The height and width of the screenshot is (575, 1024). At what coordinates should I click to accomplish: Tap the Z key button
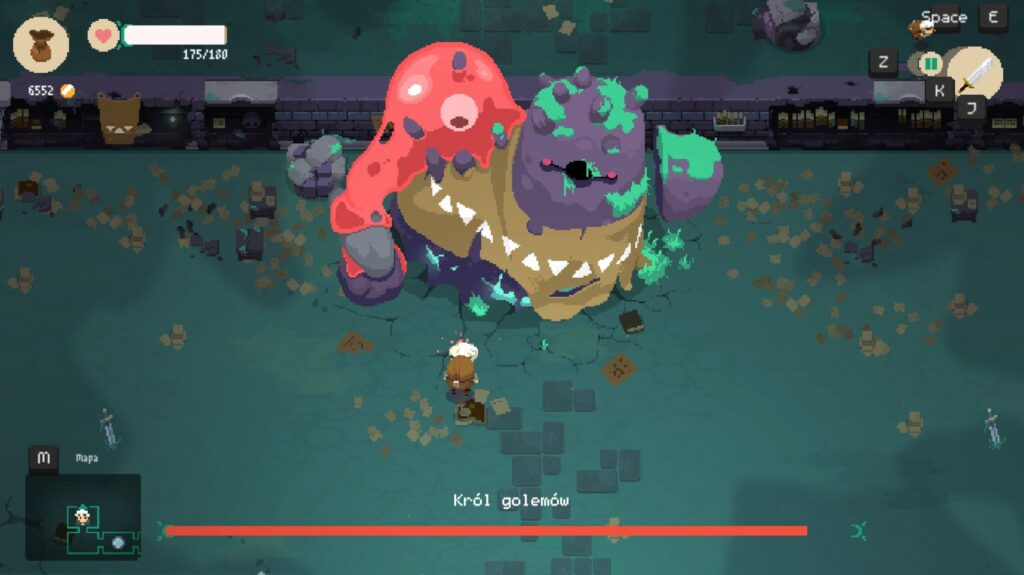point(882,62)
